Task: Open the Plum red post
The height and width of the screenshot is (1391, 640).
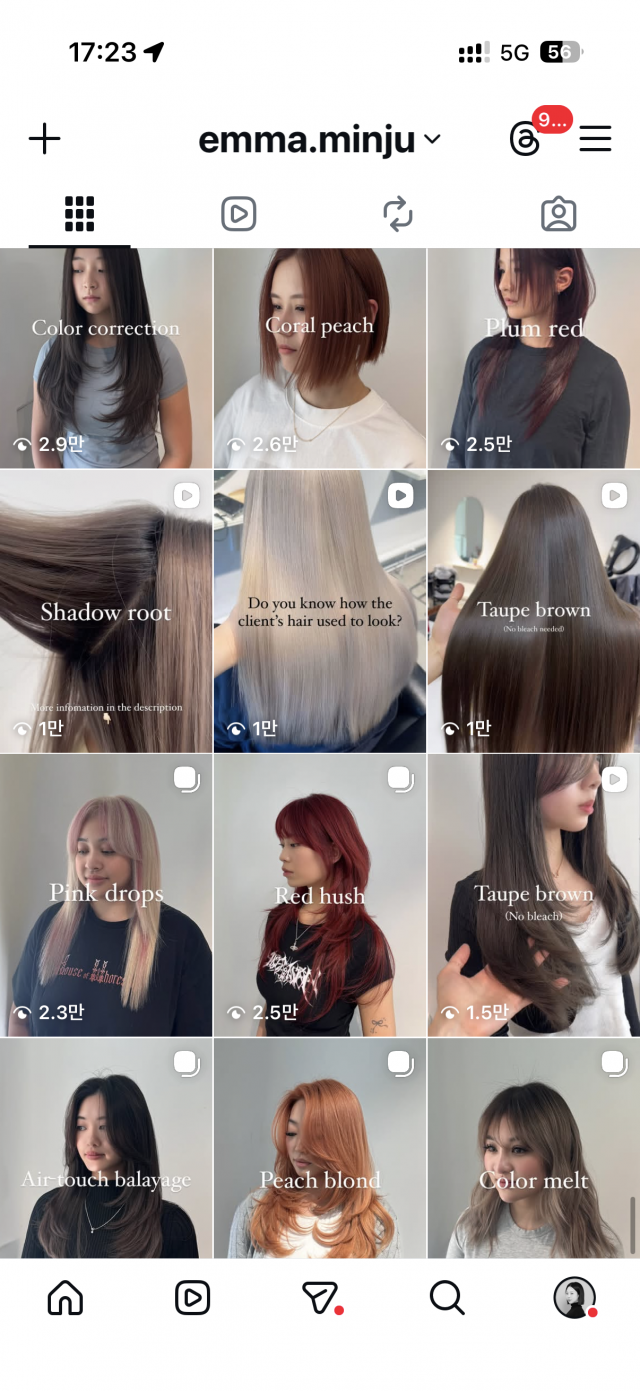Action: pyautogui.click(x=534, y=358)
